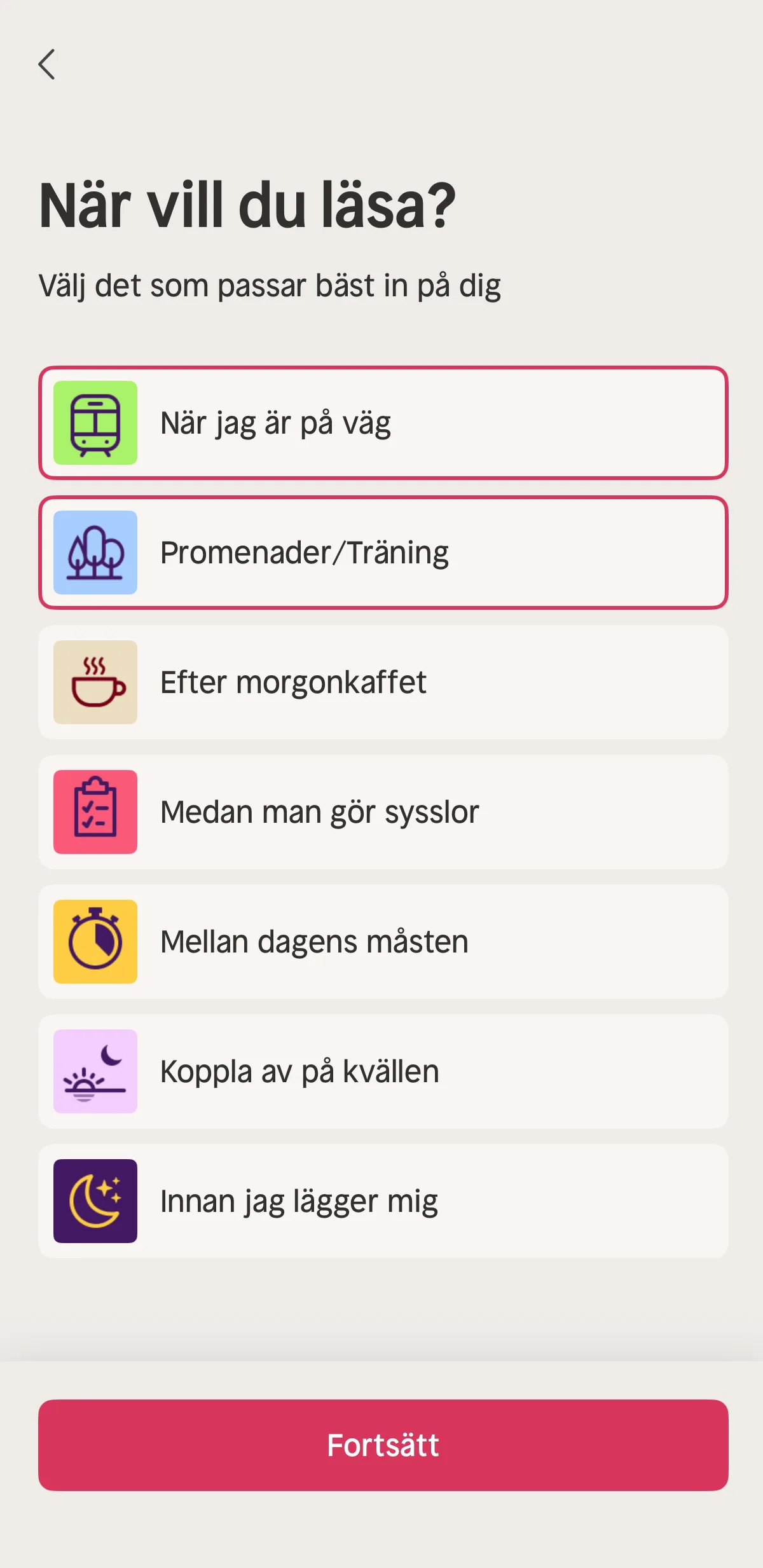Choose the "Innan jag lägger mig" card
763x1568 pixels.
click(381, 1200)
